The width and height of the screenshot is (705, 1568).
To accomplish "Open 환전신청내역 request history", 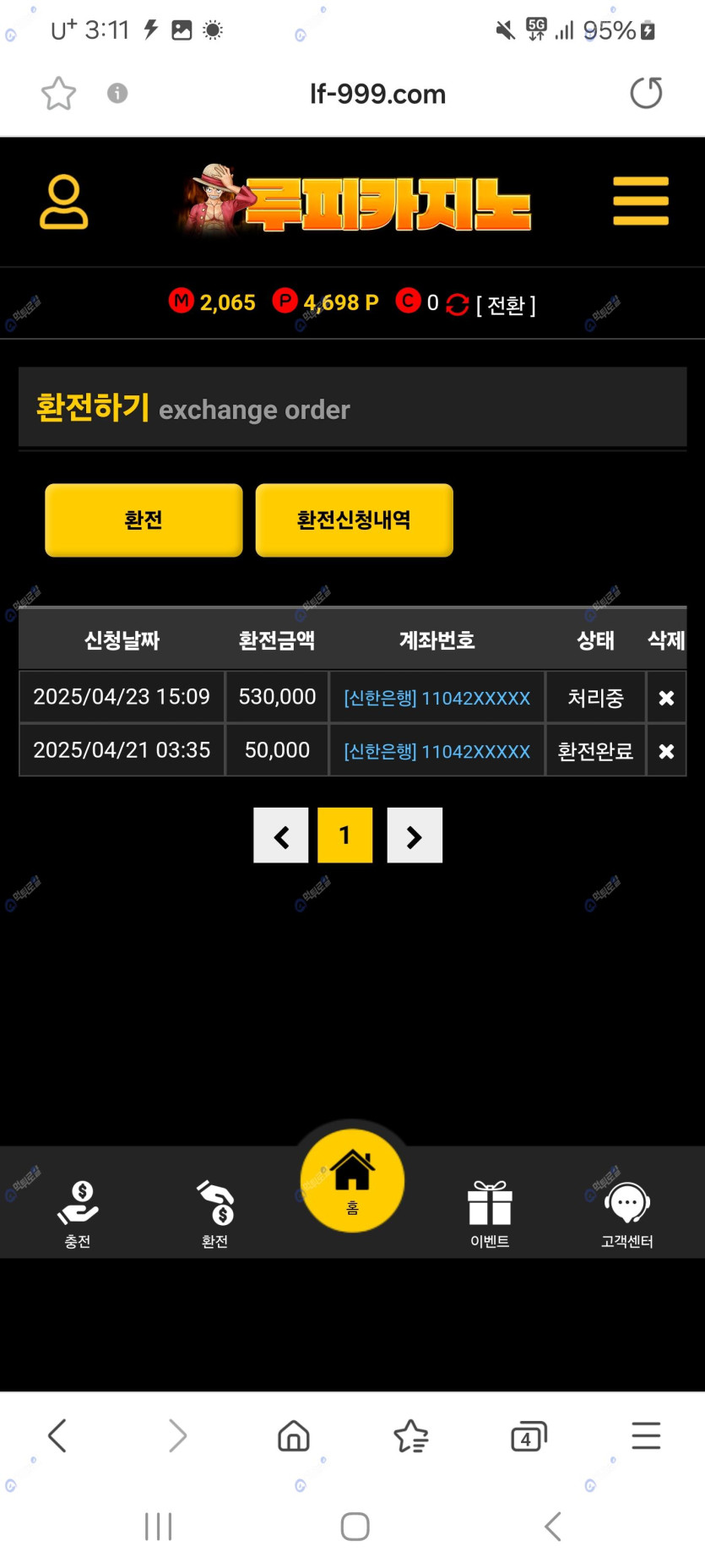I will [354, 520].
